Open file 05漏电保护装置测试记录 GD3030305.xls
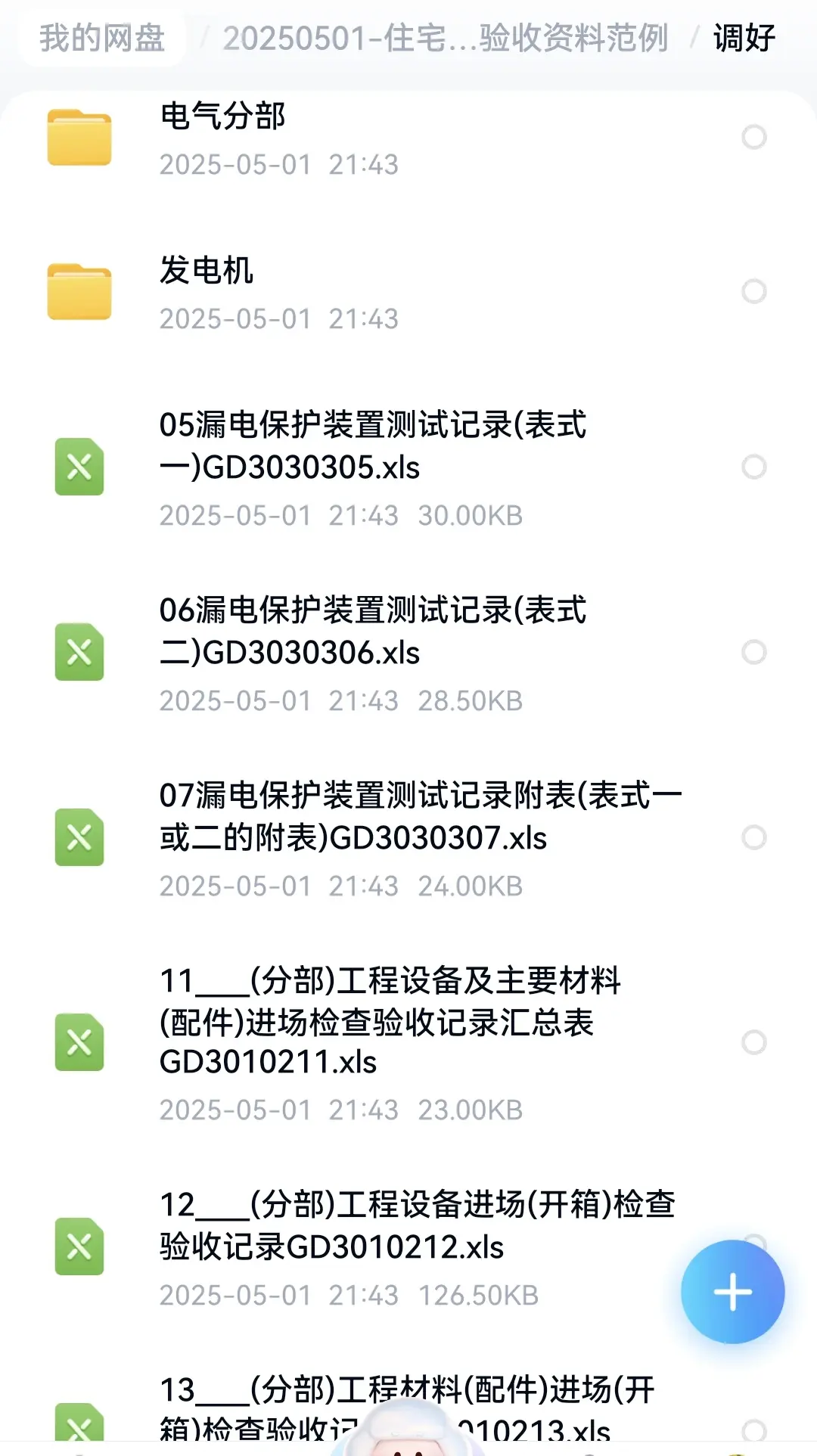 tap(408, 467)
